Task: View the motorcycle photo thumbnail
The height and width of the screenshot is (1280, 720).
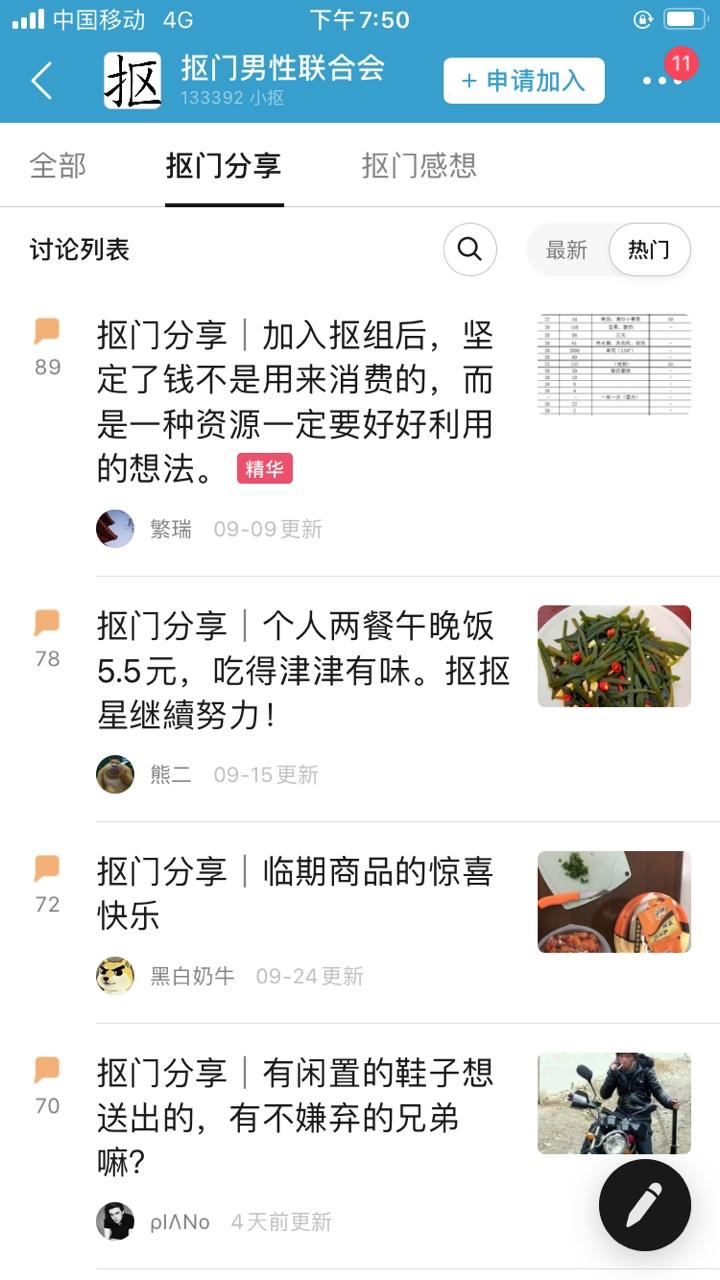Action: (614, 1103)
